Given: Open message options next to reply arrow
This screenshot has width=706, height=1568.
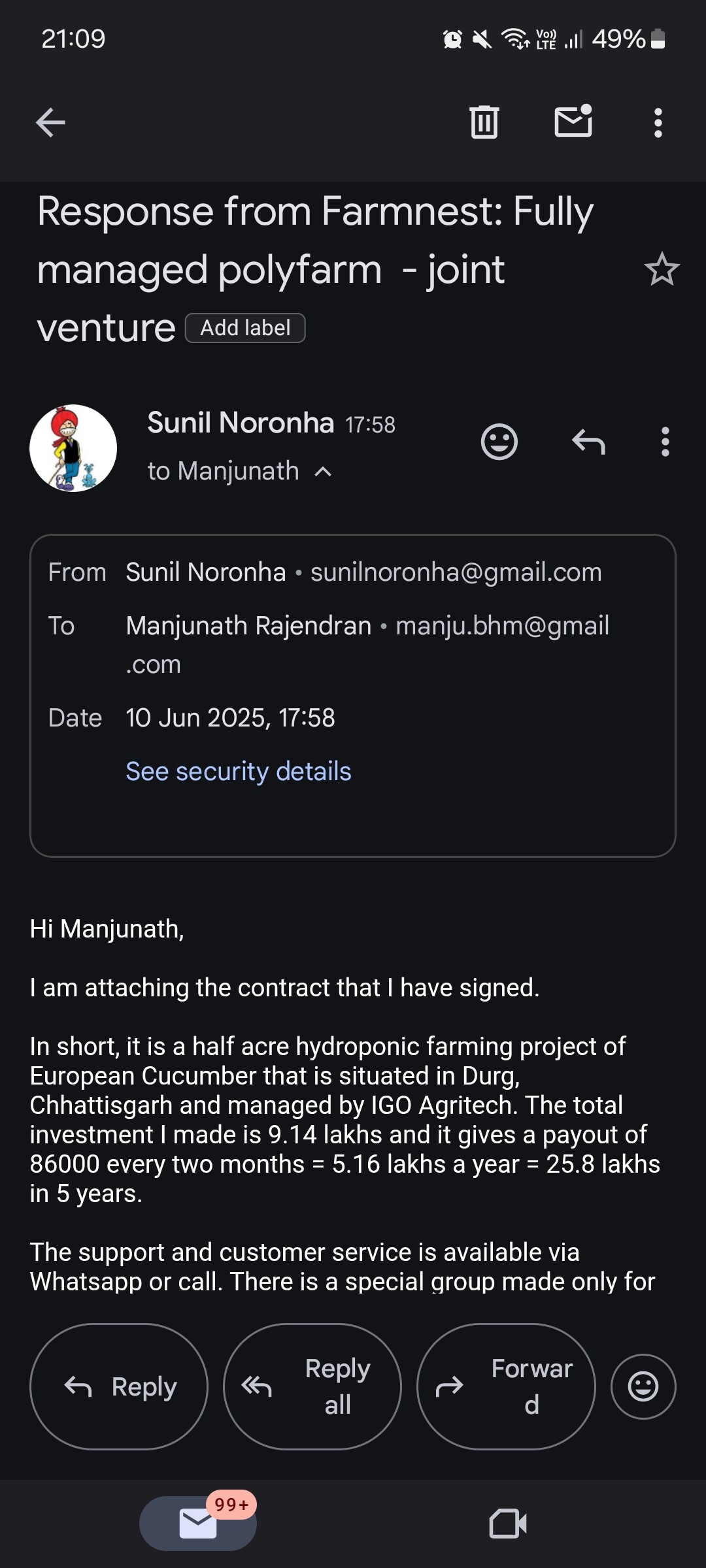Looking at the screenshot, I should click(665, 442).
